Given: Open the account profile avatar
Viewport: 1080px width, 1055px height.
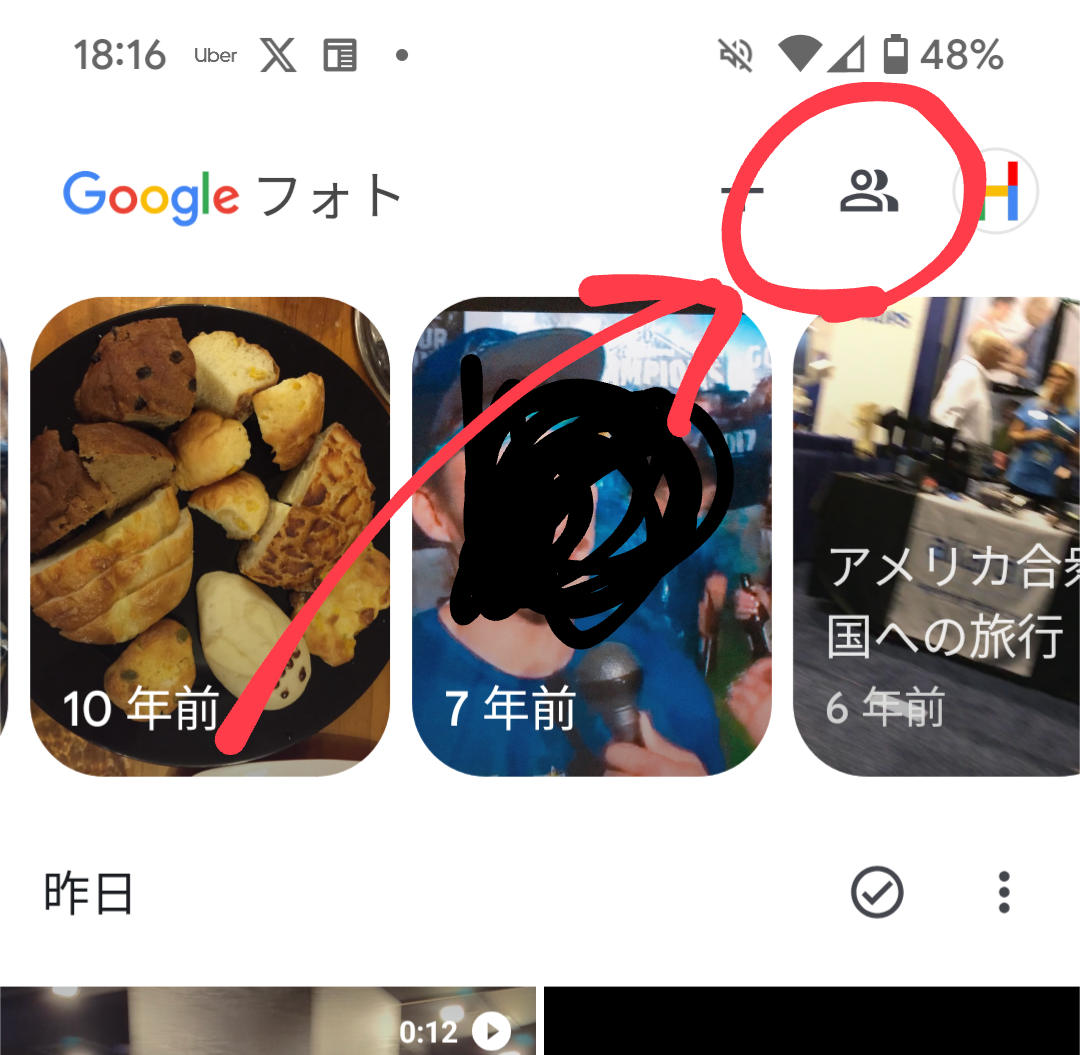Looking at the screenshot, I should [997, 191].
